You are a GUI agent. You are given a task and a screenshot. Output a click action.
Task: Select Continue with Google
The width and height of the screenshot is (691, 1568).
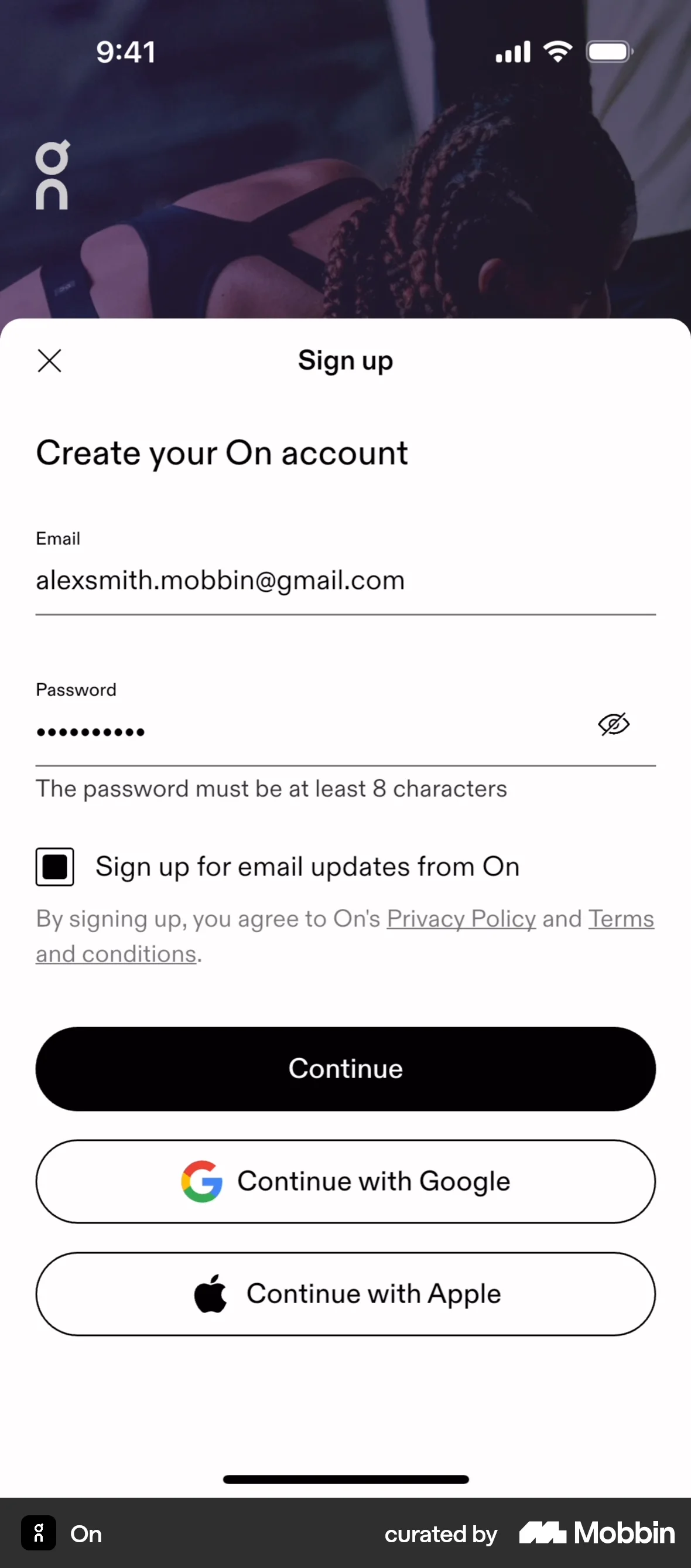point(345,1180)
